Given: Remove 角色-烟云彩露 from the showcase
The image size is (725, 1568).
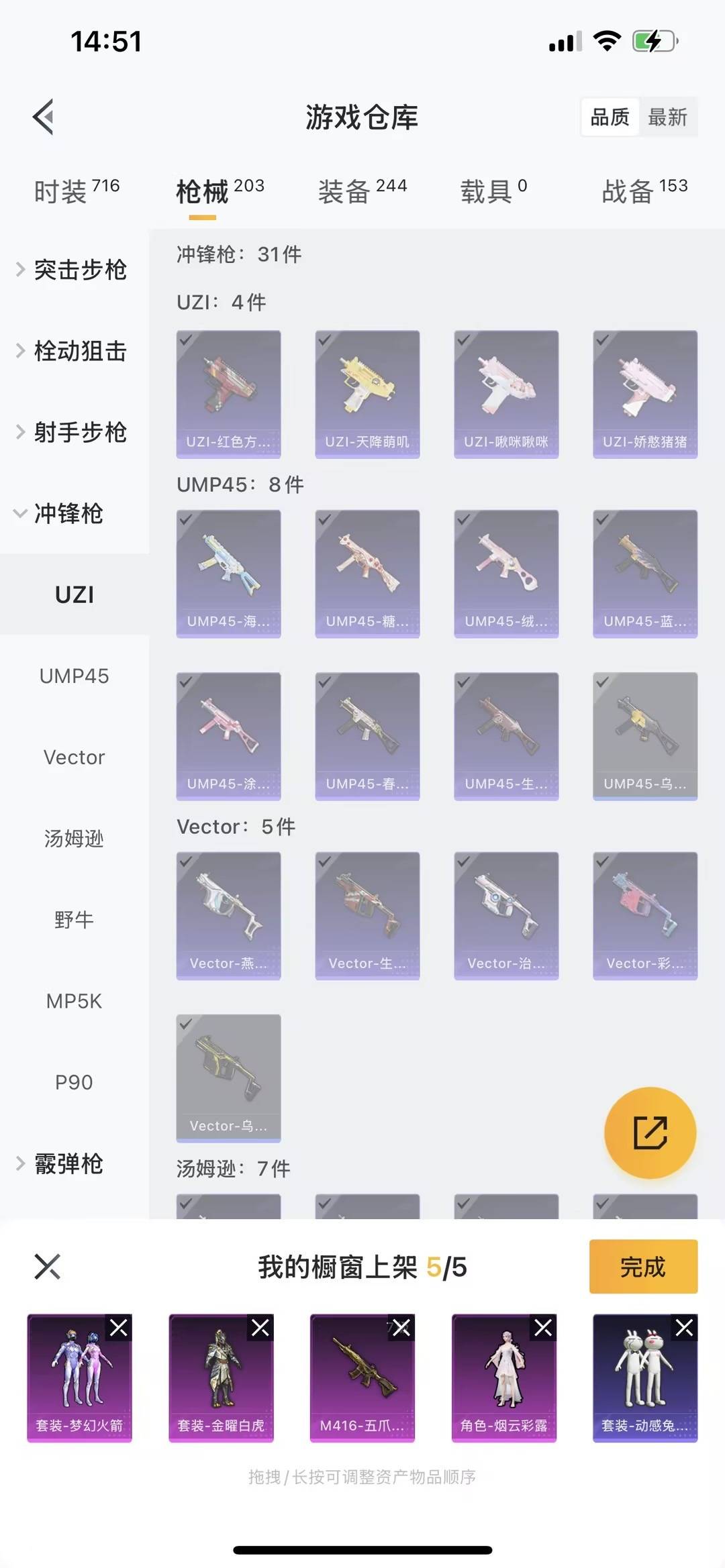Looking at the screenshot, I should click(x=543, y=1327).
